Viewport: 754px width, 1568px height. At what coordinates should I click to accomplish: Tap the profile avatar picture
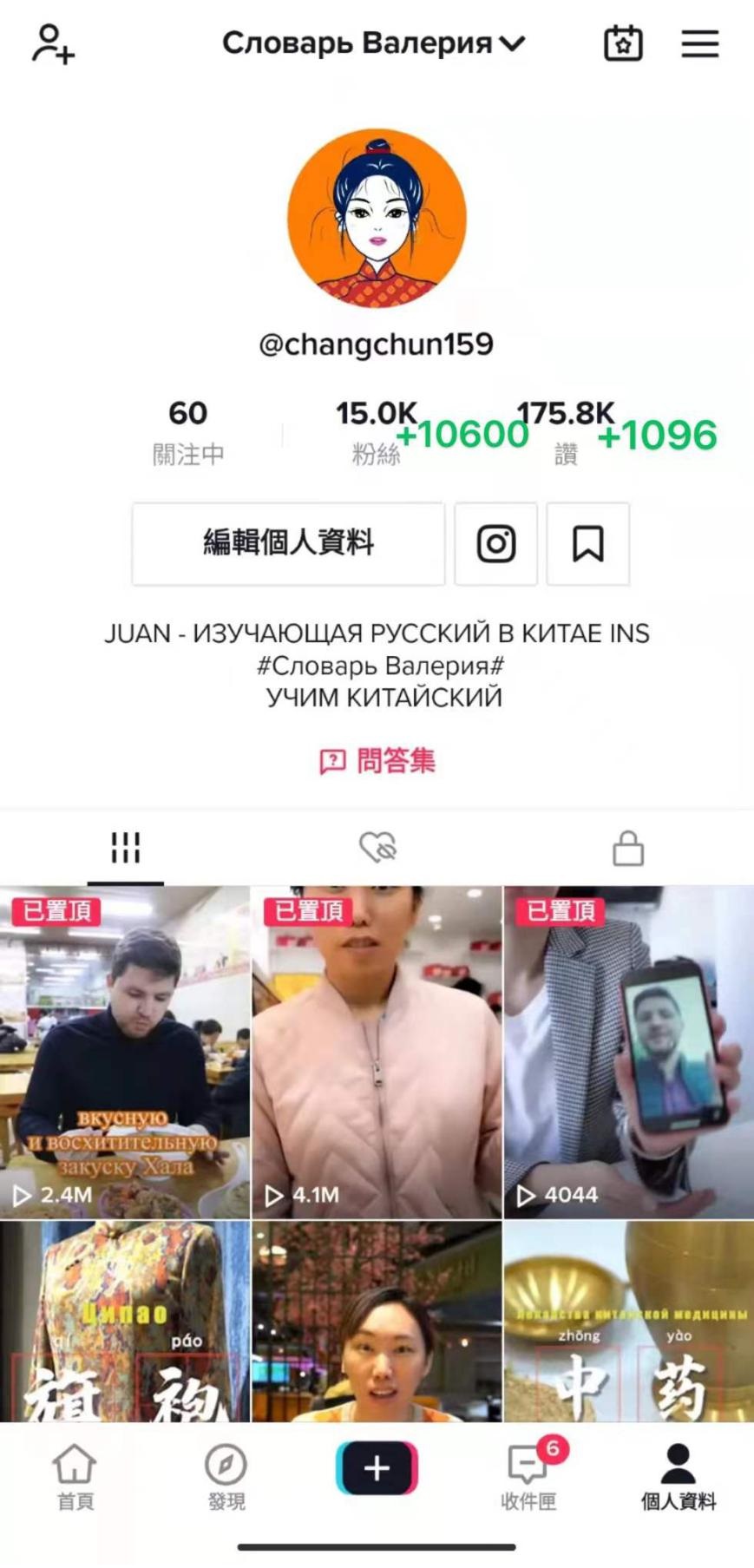tap(377, 218)
